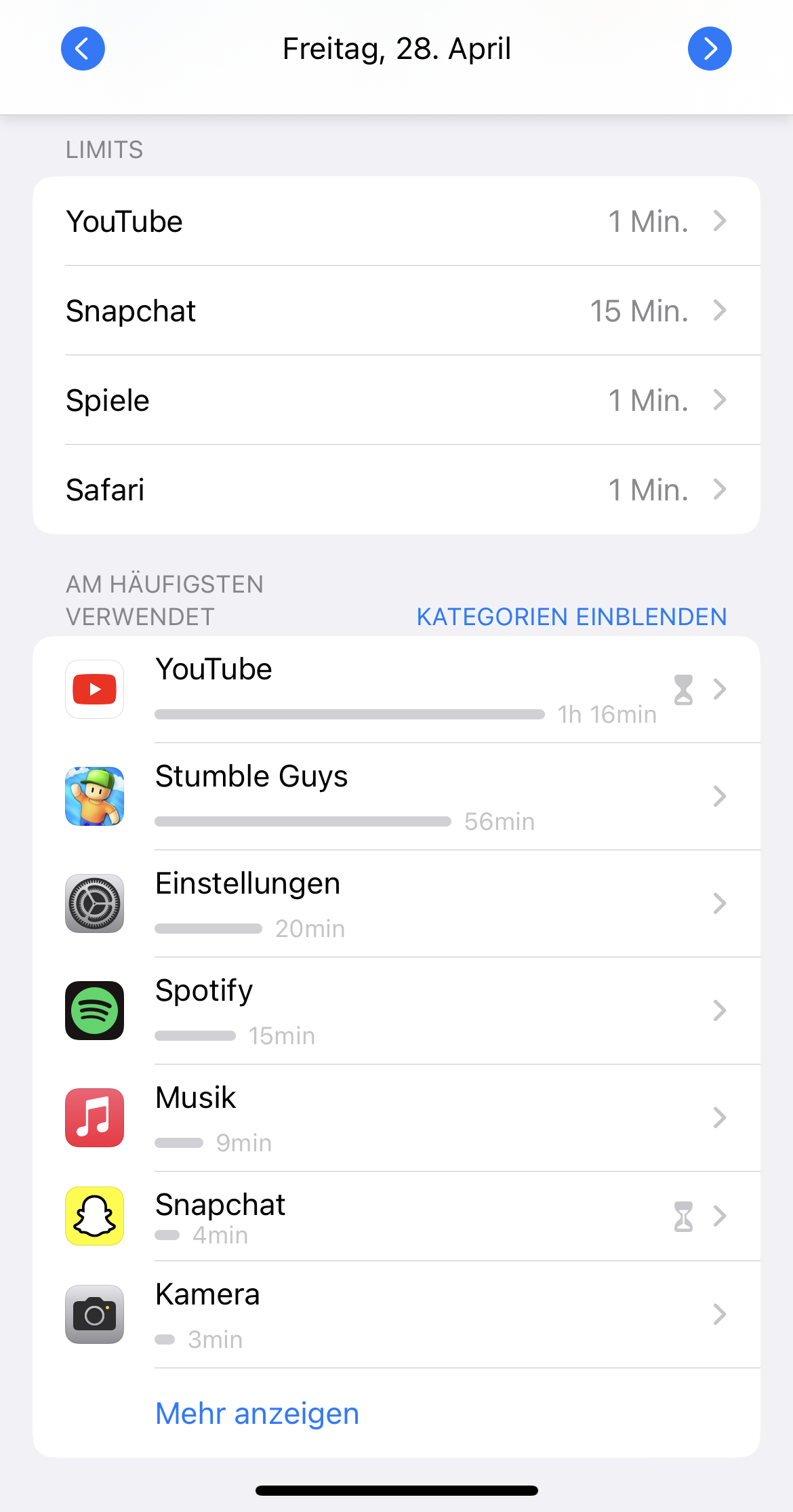
Task: Open the Safari limit row
Action: pos(396,490)
